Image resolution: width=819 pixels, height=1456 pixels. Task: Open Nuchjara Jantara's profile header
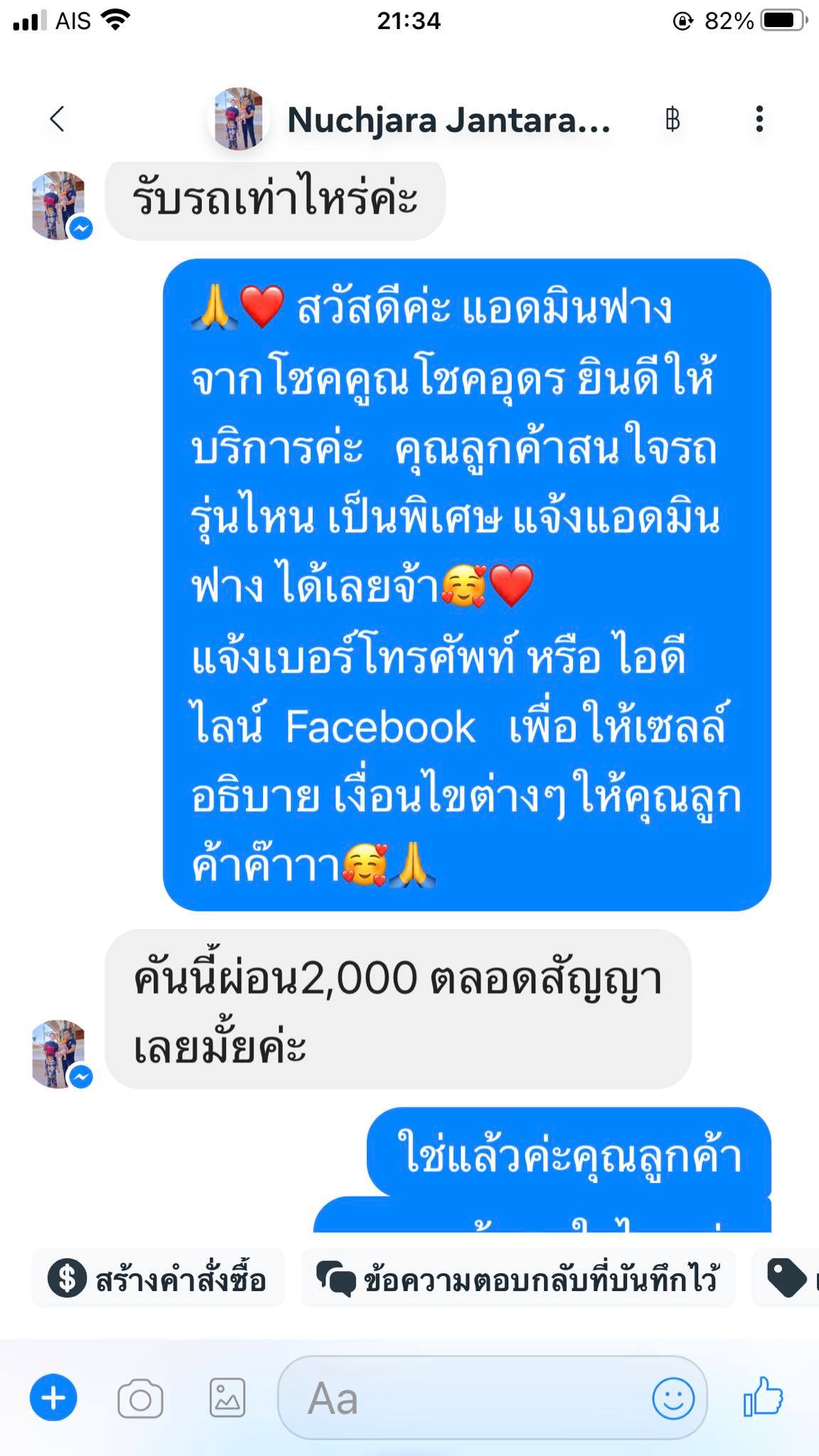pyautogui.click(x=448, y=119)
